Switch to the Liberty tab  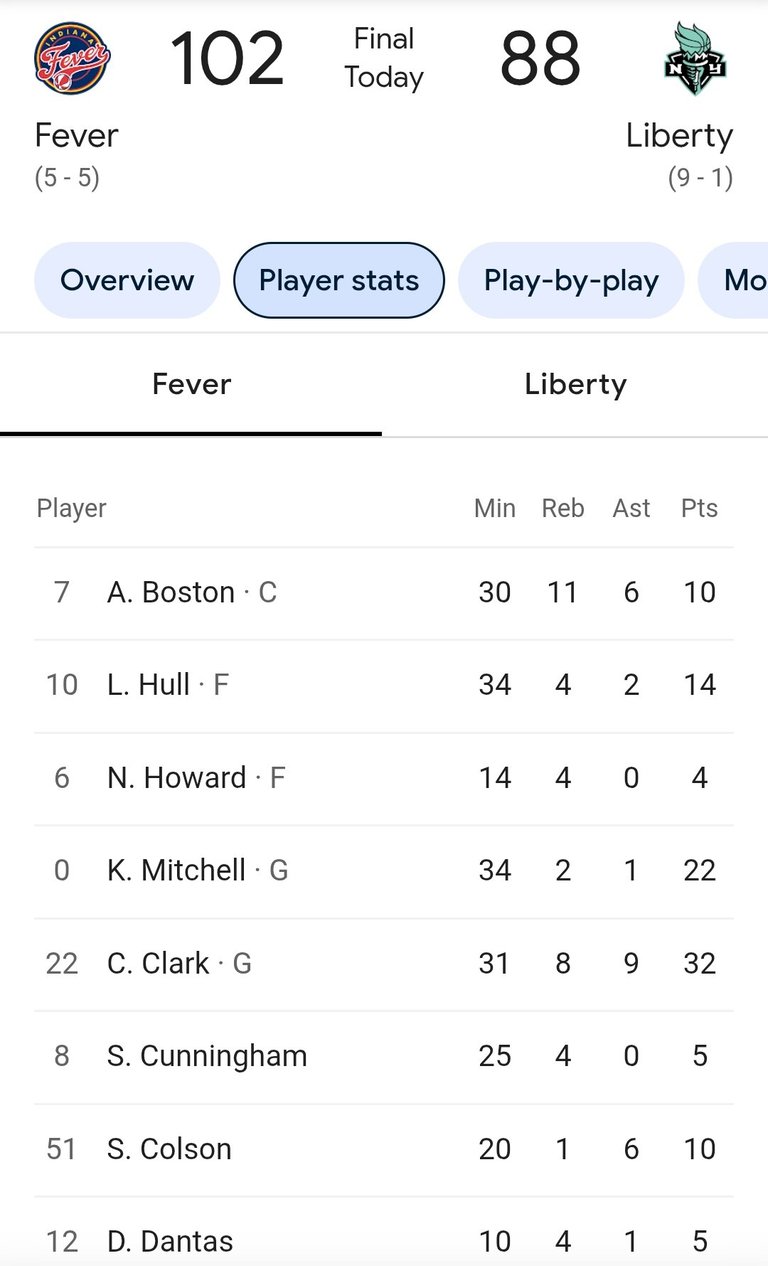575,384
